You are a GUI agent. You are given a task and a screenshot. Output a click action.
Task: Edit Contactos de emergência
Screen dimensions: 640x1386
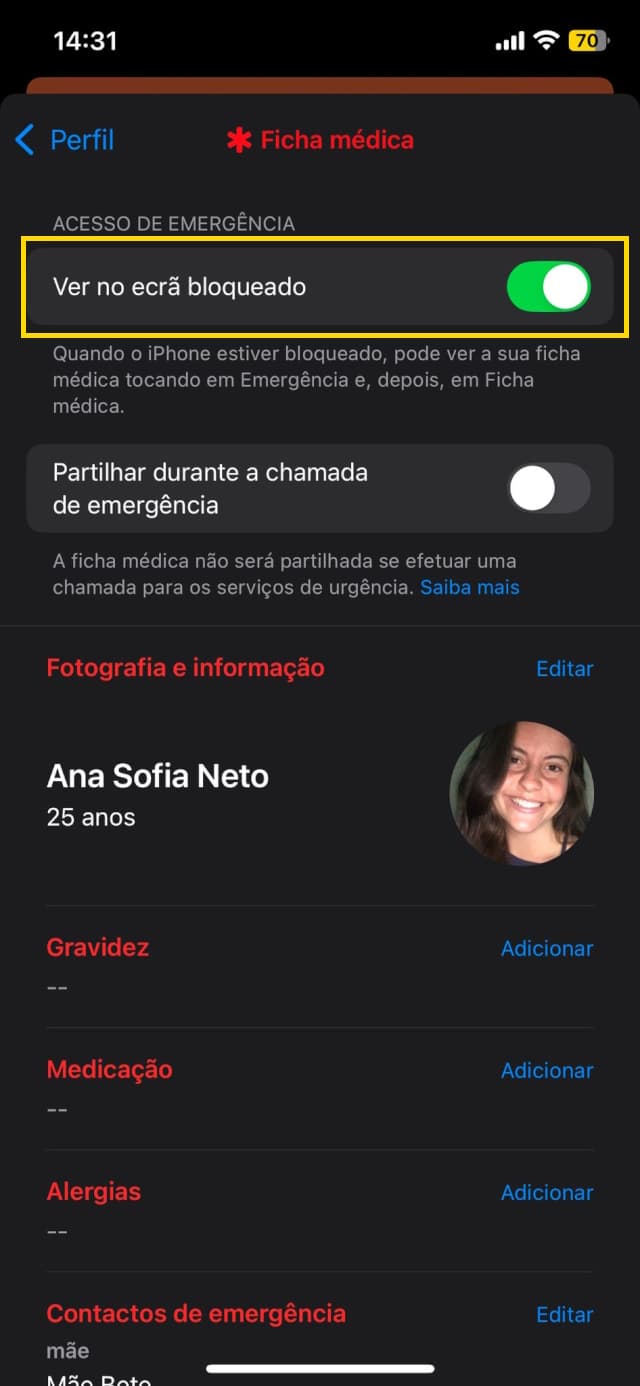click(564, 1315)
